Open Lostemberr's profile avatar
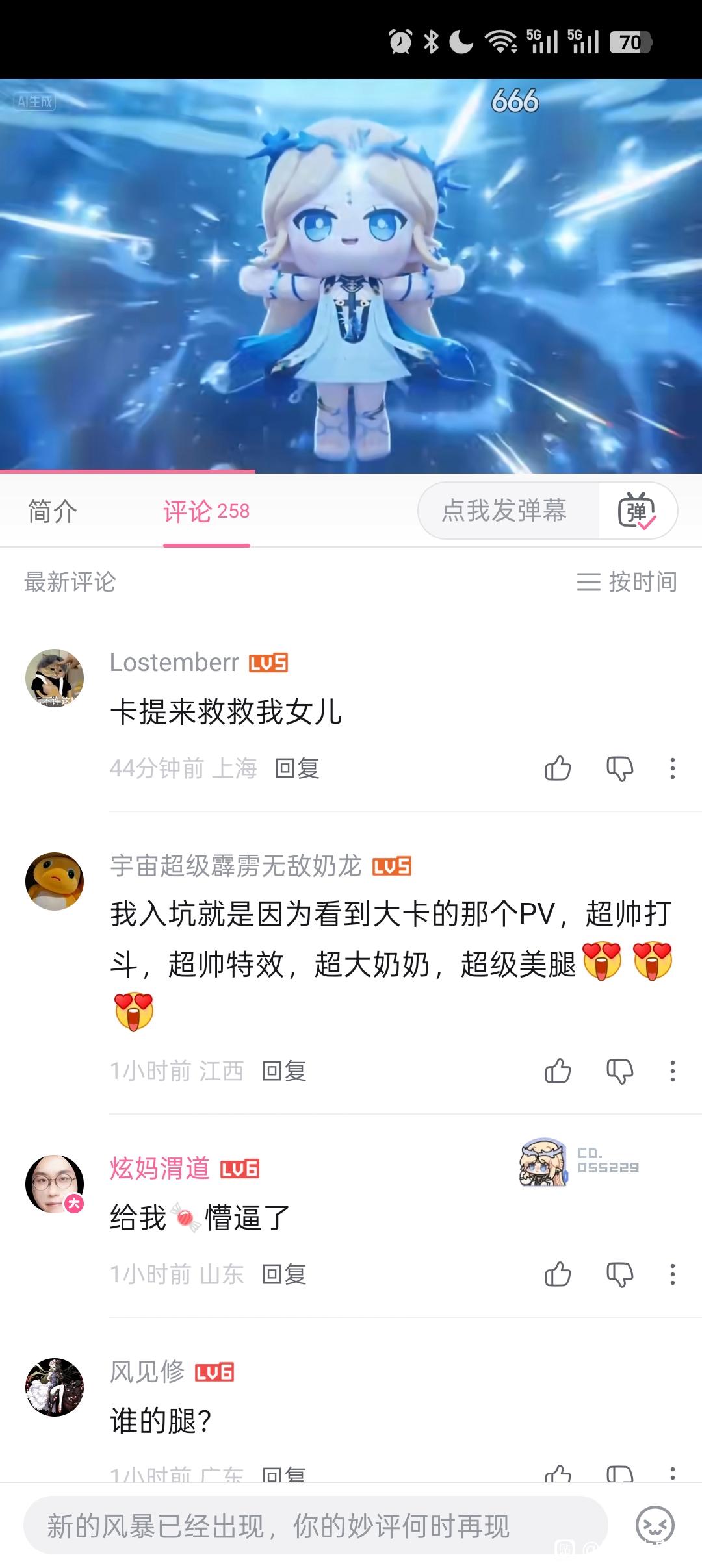Viewport: 702px width, 1568px height. click(x=55, y=678)
